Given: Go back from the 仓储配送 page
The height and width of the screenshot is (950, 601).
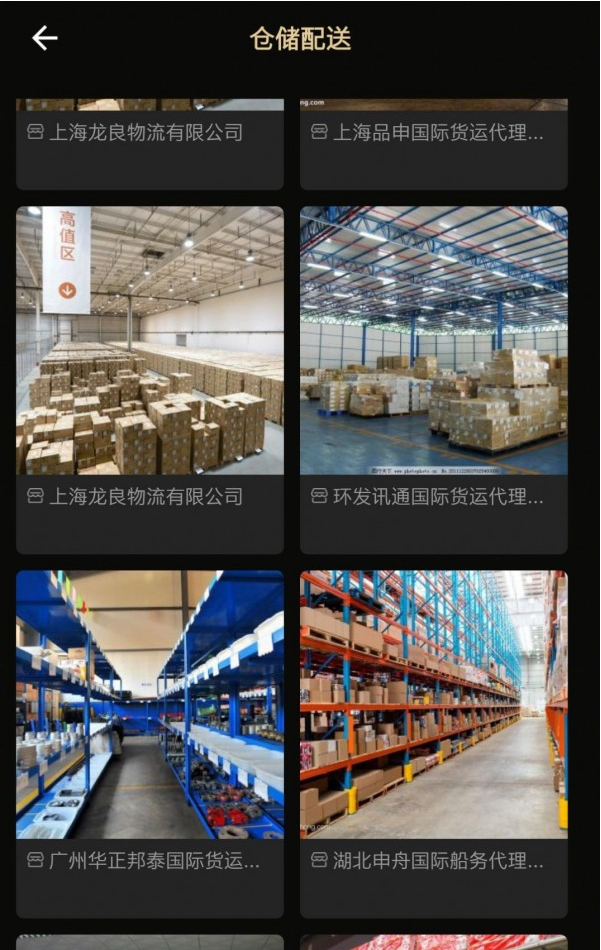Looking at the screenshot, I should pyautogui.click(x=45, y=39).
